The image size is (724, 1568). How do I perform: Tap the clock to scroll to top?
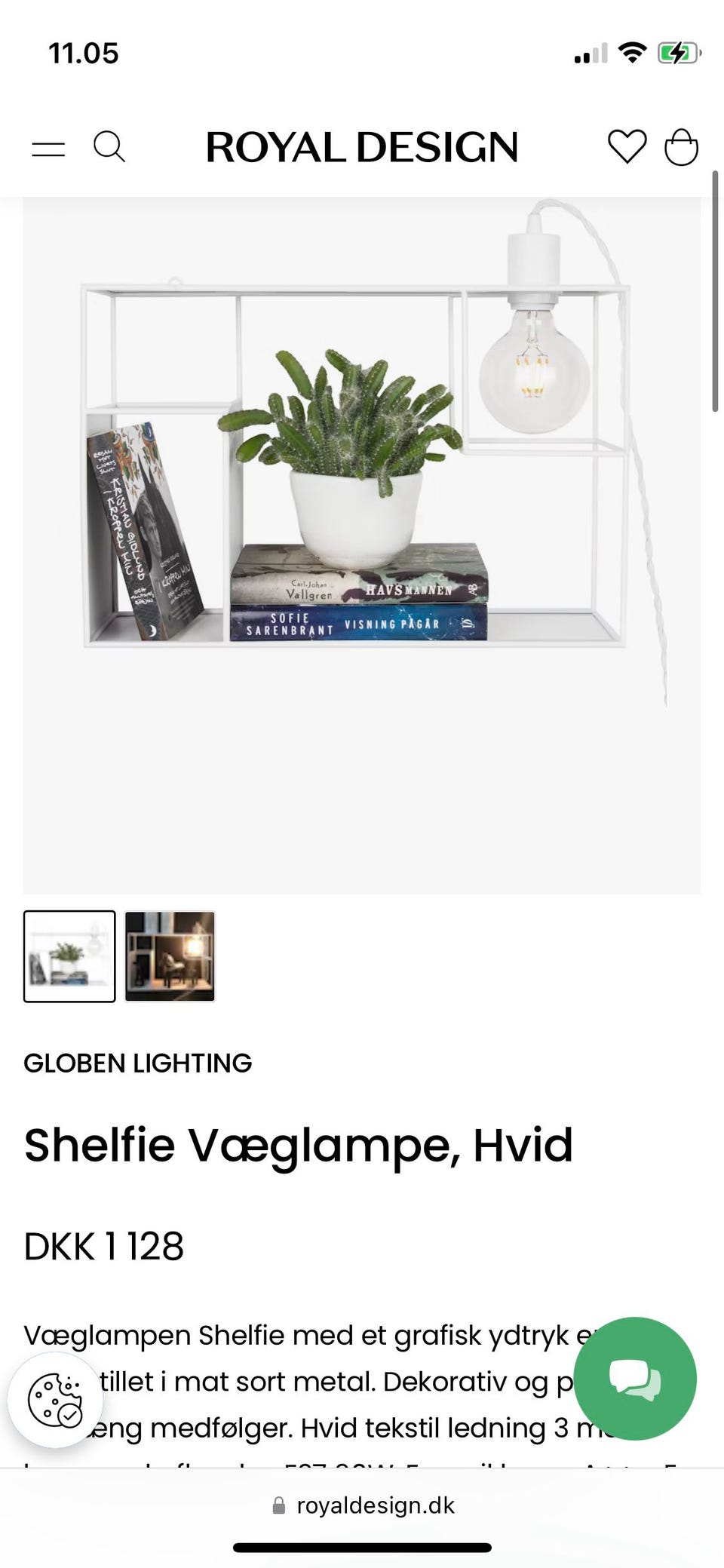pyautogui.click(x=83, y=53)
